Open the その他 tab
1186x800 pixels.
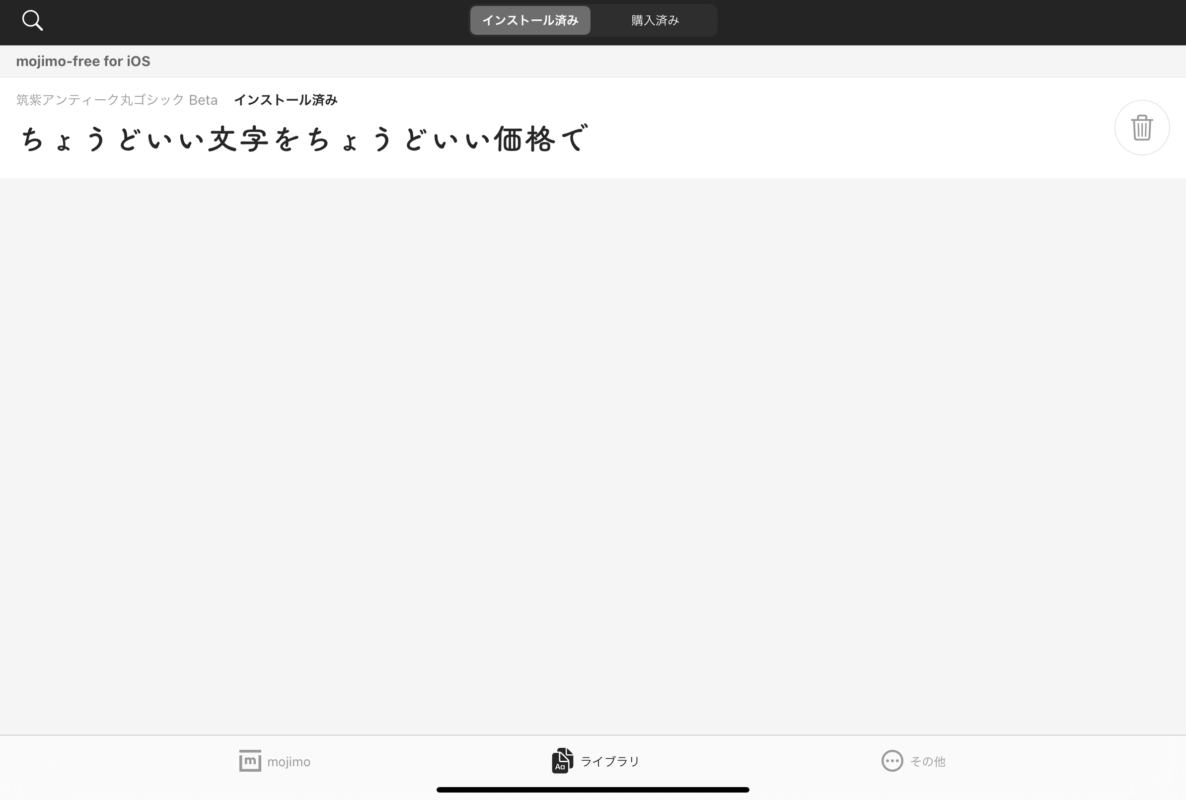913,761
